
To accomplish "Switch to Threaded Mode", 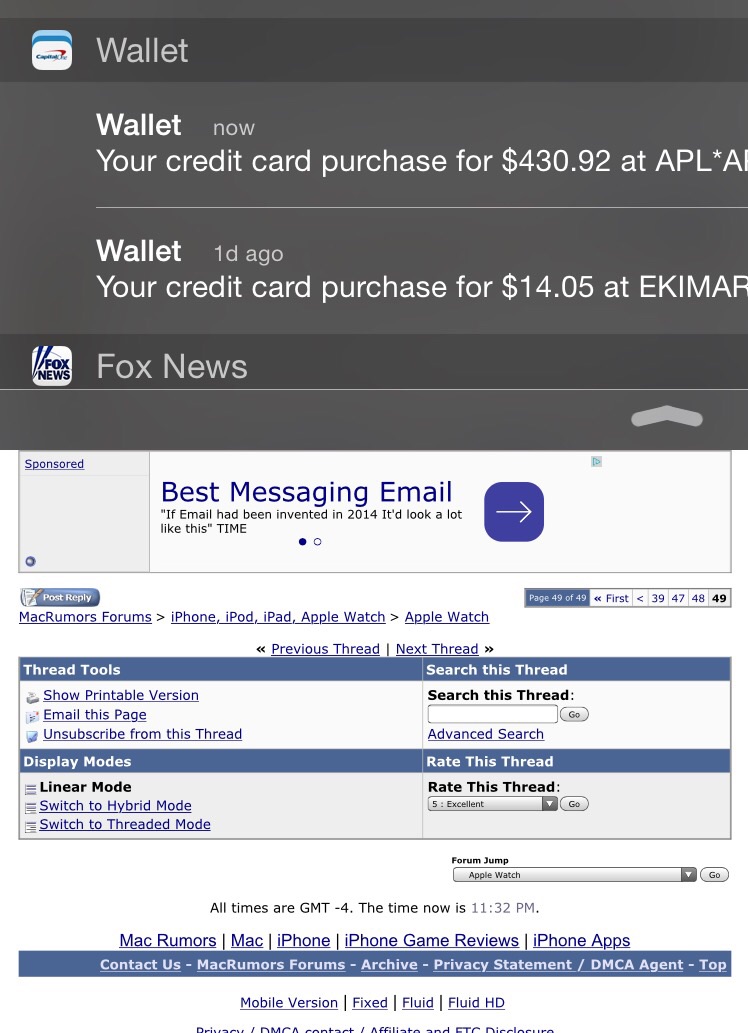I will tap(125, 824).
